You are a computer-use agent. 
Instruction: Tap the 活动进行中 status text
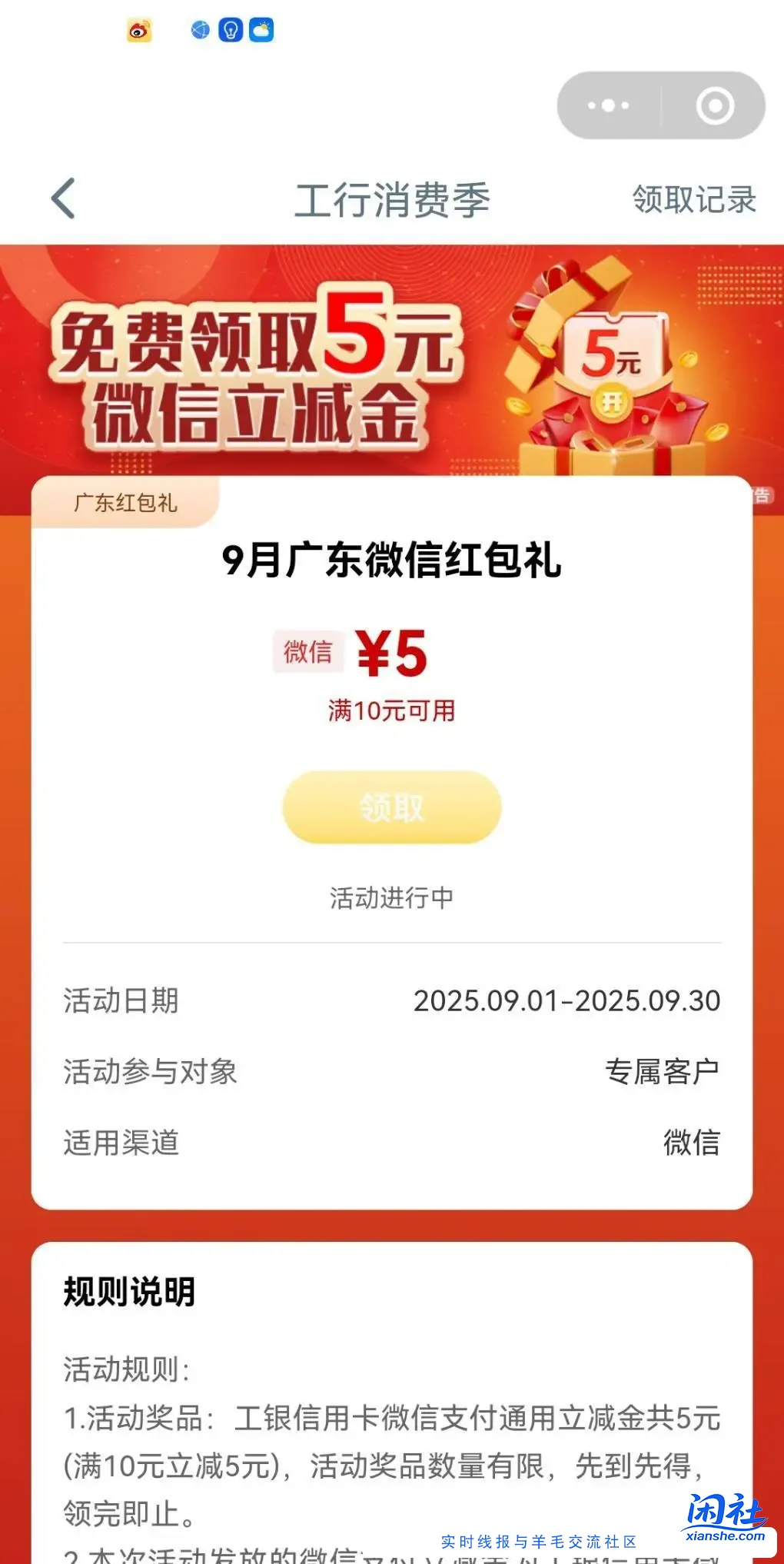tap(390, 897)
